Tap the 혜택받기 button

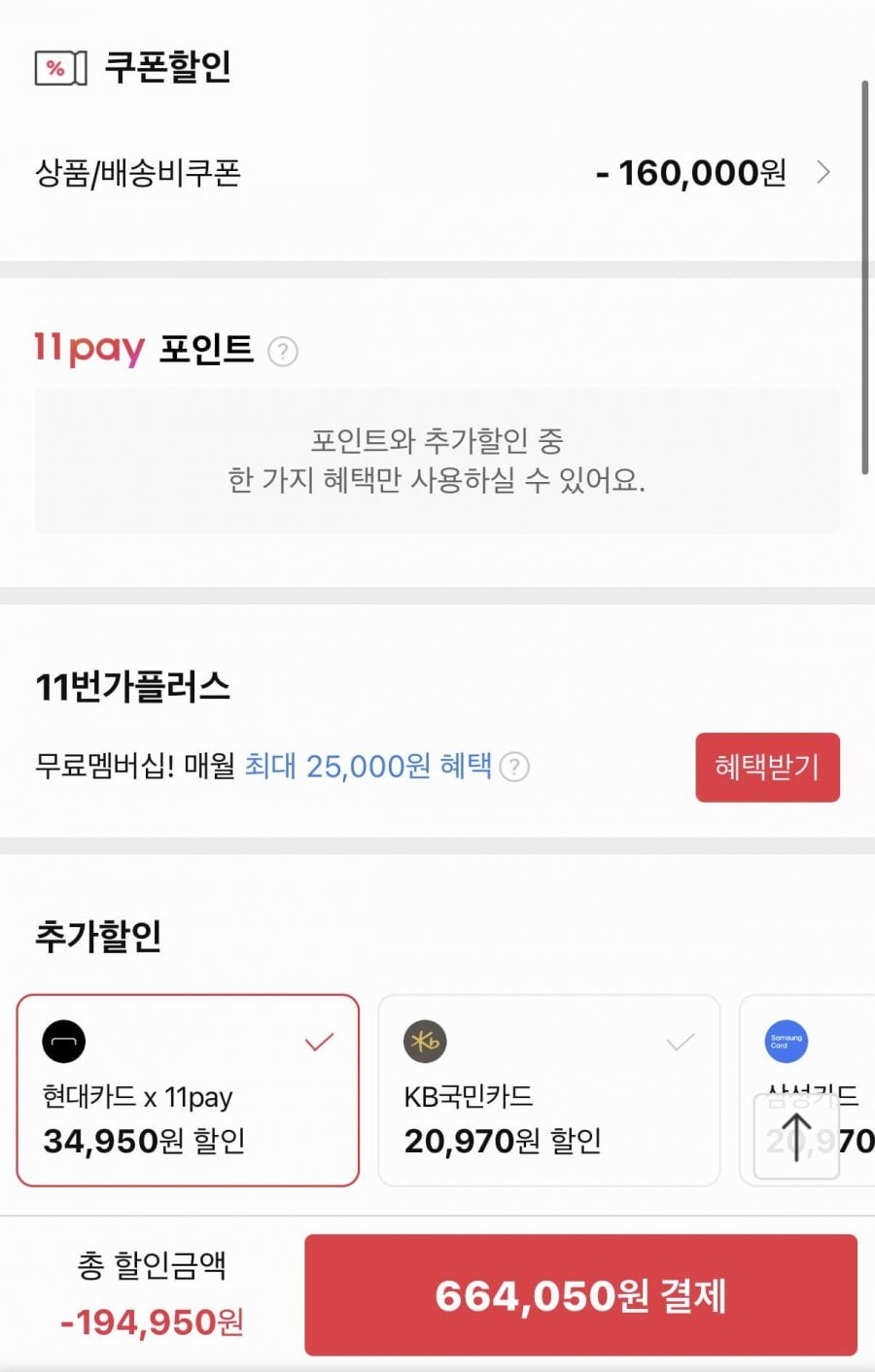tap(766, 767)
